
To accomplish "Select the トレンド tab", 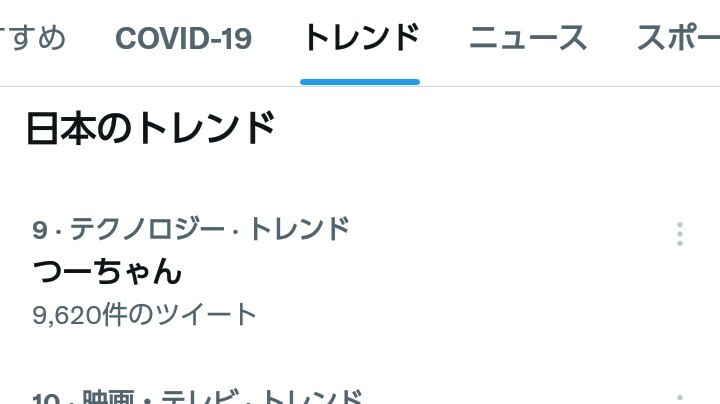I will (360, 39).
